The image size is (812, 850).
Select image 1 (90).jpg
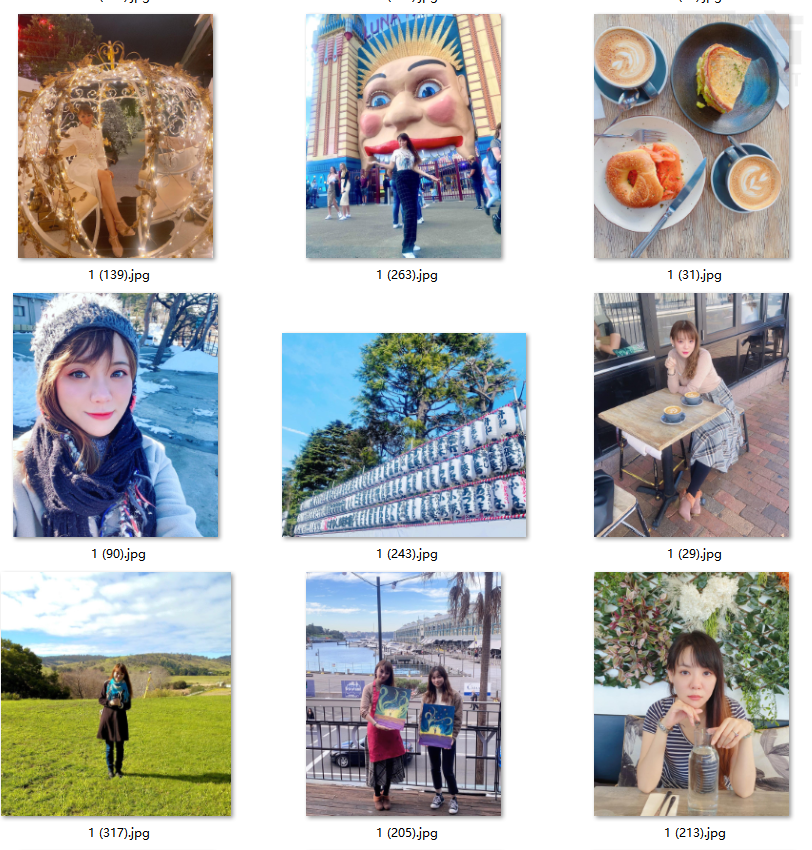tap(115, 415)
